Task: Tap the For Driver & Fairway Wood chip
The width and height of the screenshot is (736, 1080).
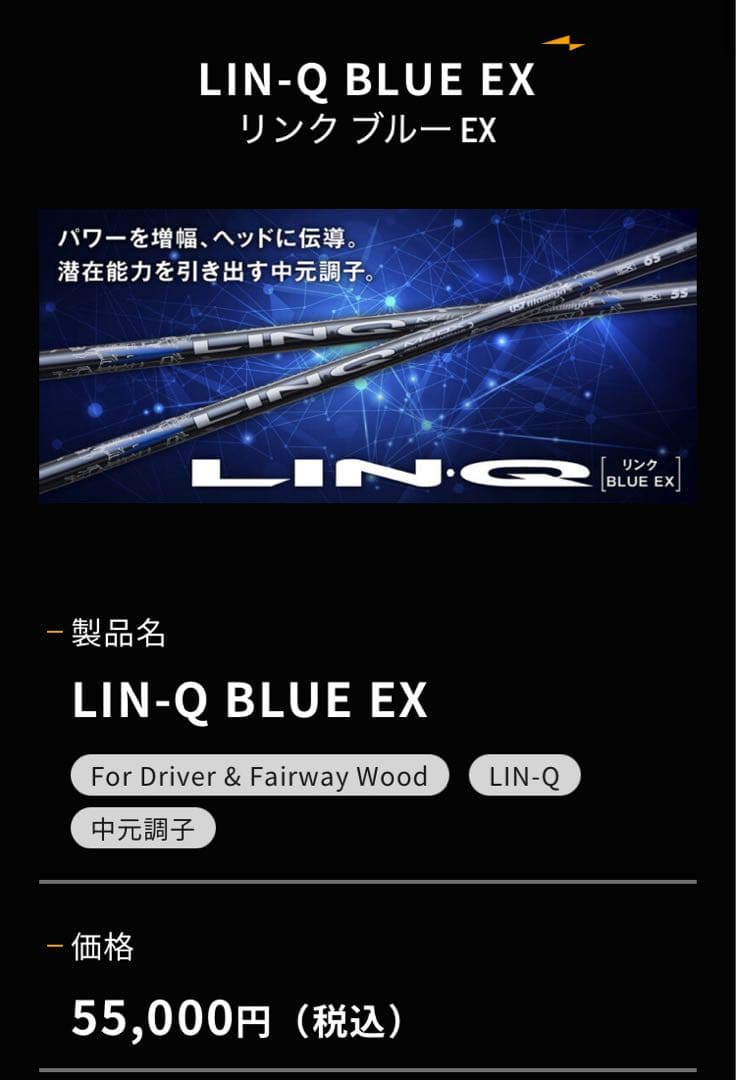Action: tap(259, 776)
